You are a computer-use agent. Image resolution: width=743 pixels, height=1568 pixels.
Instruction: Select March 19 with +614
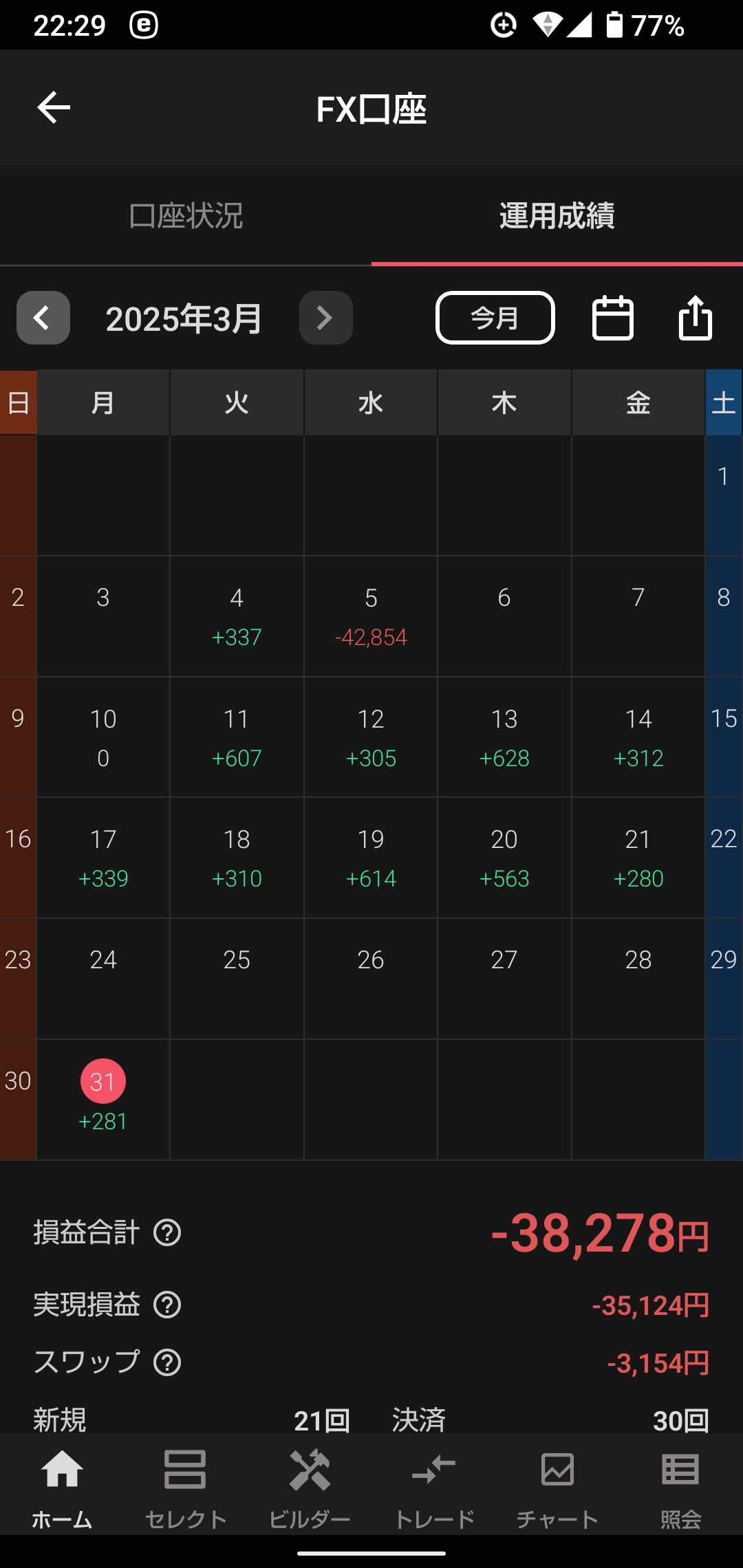click(371, 858)
